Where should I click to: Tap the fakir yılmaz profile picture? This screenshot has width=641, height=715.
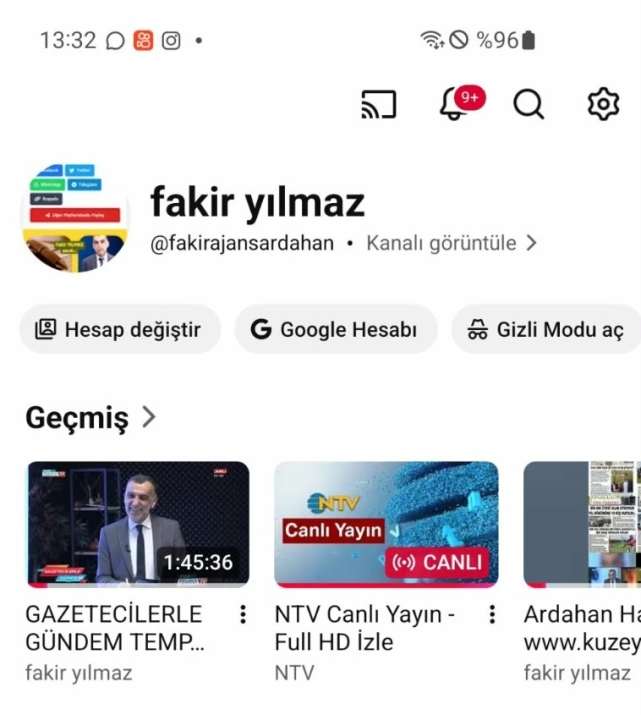pyautogui.click(x=76, y=218)
